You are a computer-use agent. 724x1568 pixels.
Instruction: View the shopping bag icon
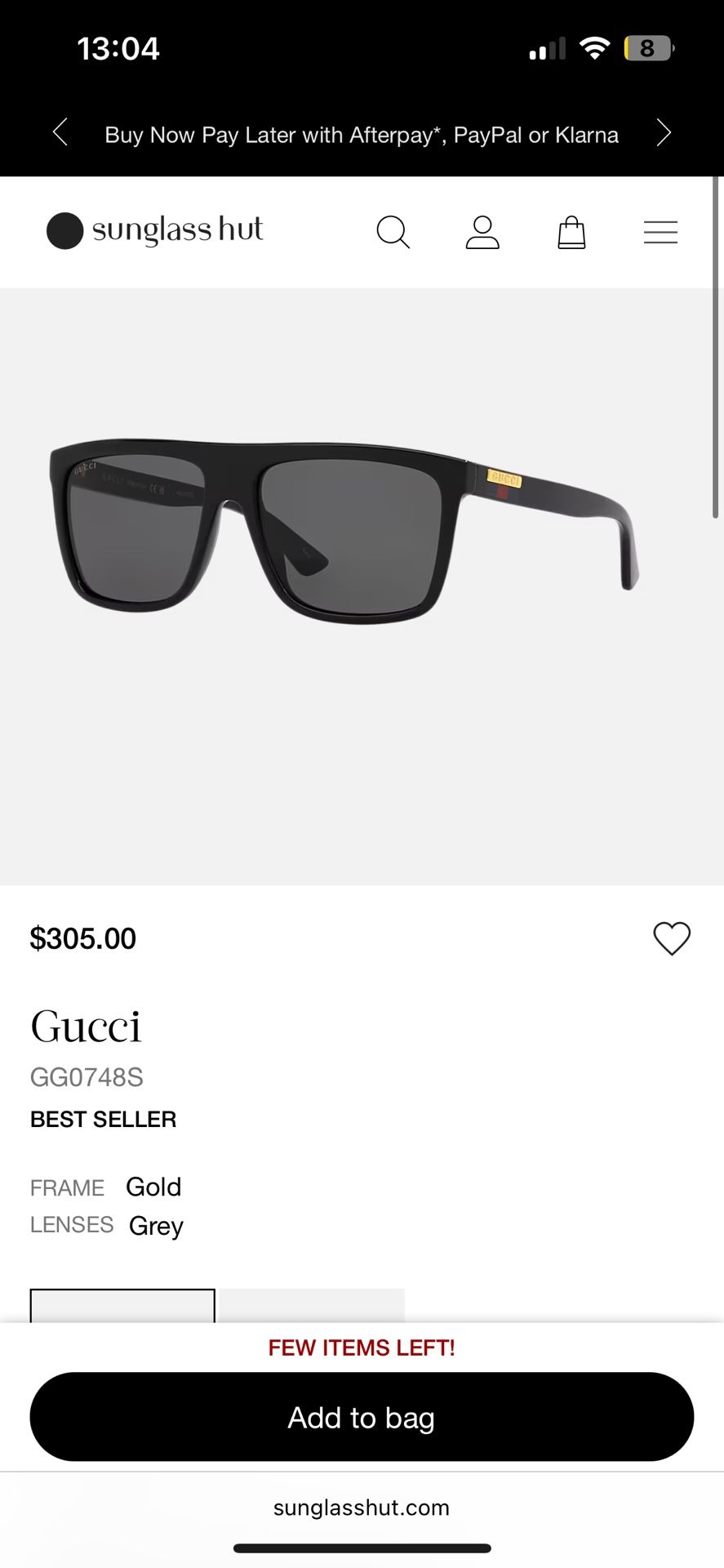[571, 232]
